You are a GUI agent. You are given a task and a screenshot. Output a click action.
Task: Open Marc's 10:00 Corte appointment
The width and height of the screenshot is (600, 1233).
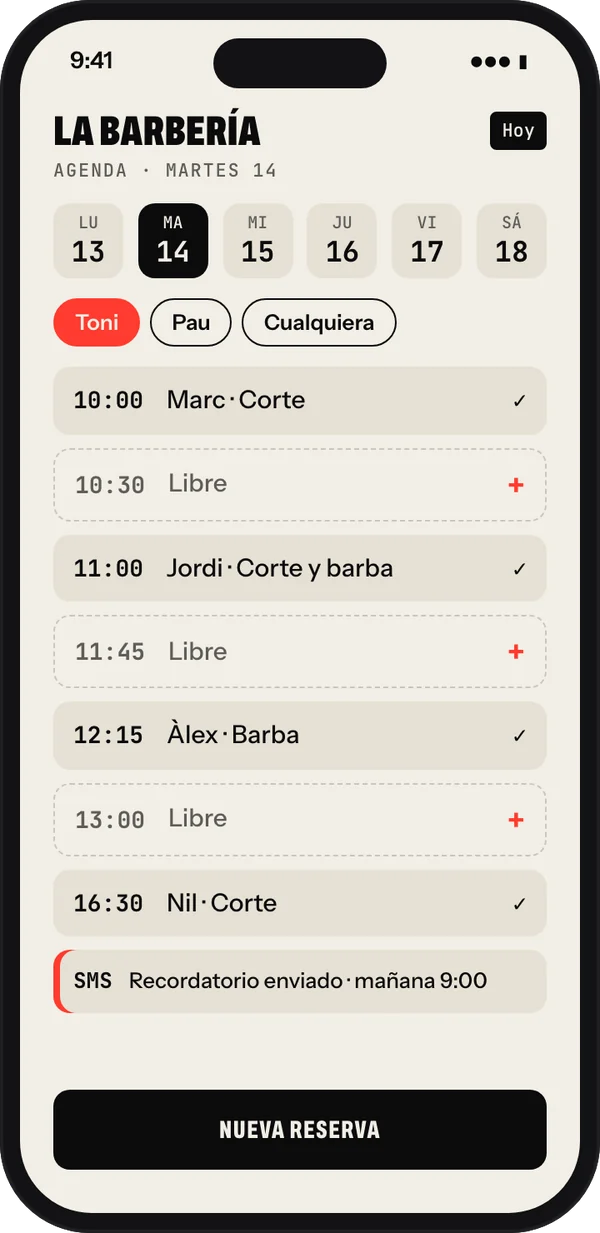pos(300,400)
